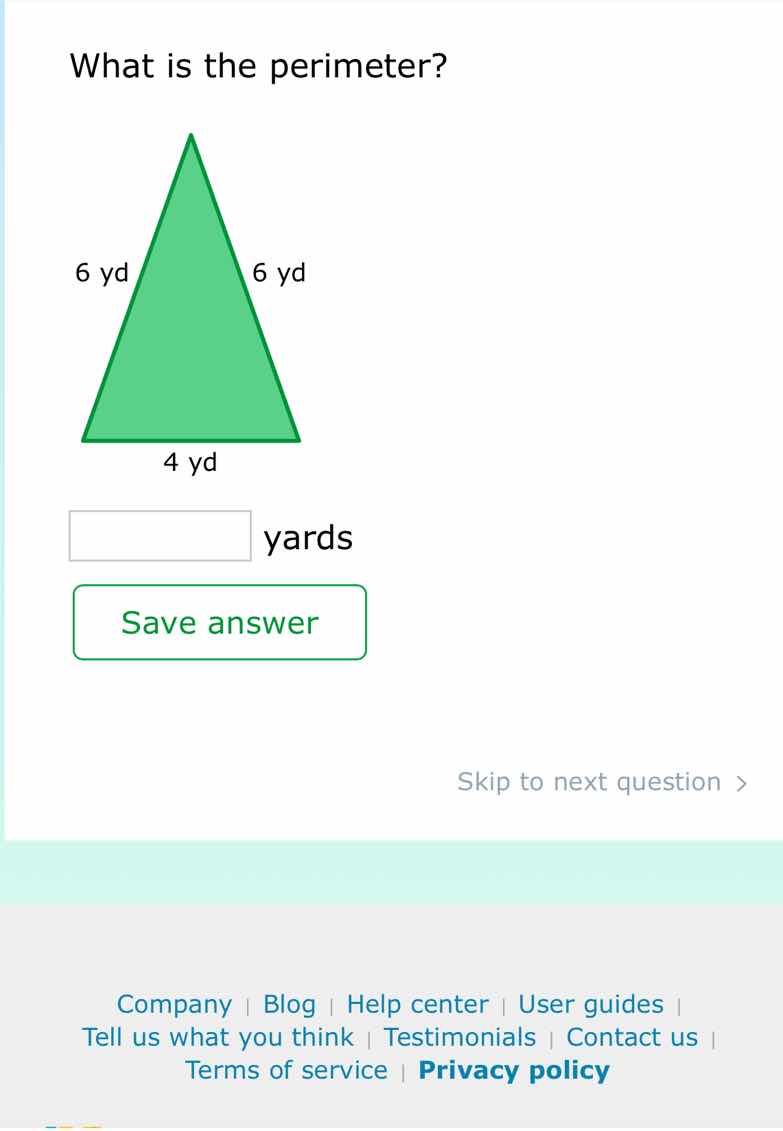Click the perimeter question heading text

257,65
